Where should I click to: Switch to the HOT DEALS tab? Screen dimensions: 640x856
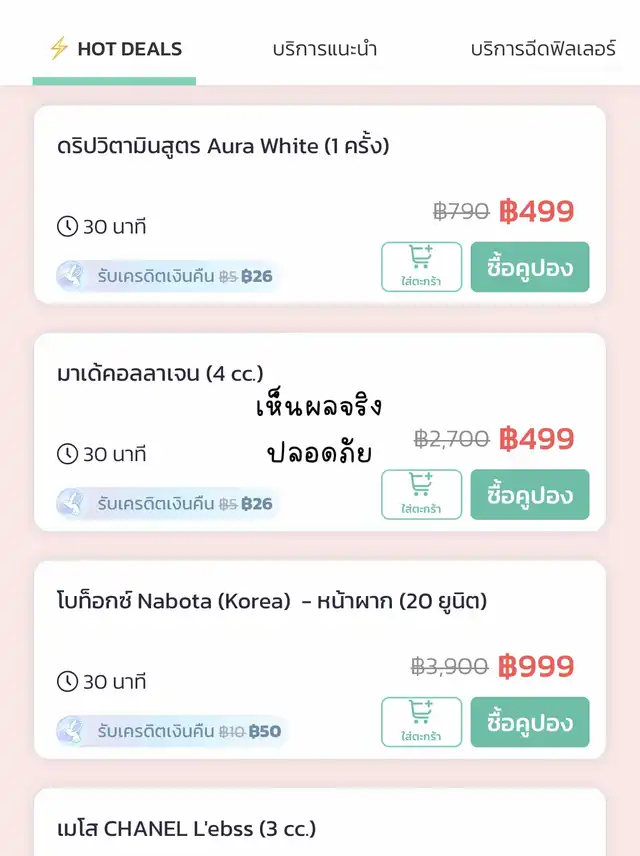click(115, 49)
